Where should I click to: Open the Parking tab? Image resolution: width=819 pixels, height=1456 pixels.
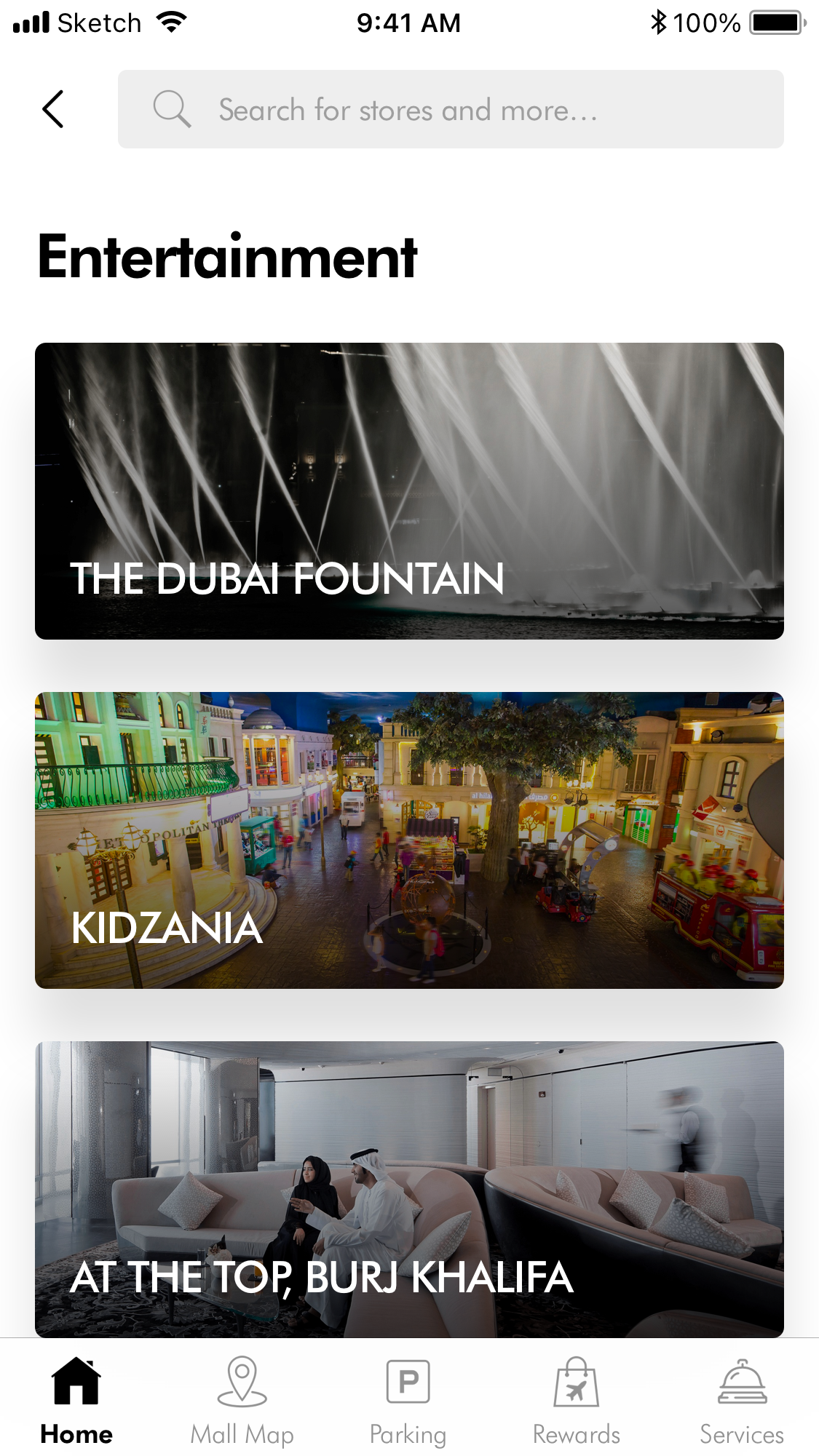[408, 1400]
